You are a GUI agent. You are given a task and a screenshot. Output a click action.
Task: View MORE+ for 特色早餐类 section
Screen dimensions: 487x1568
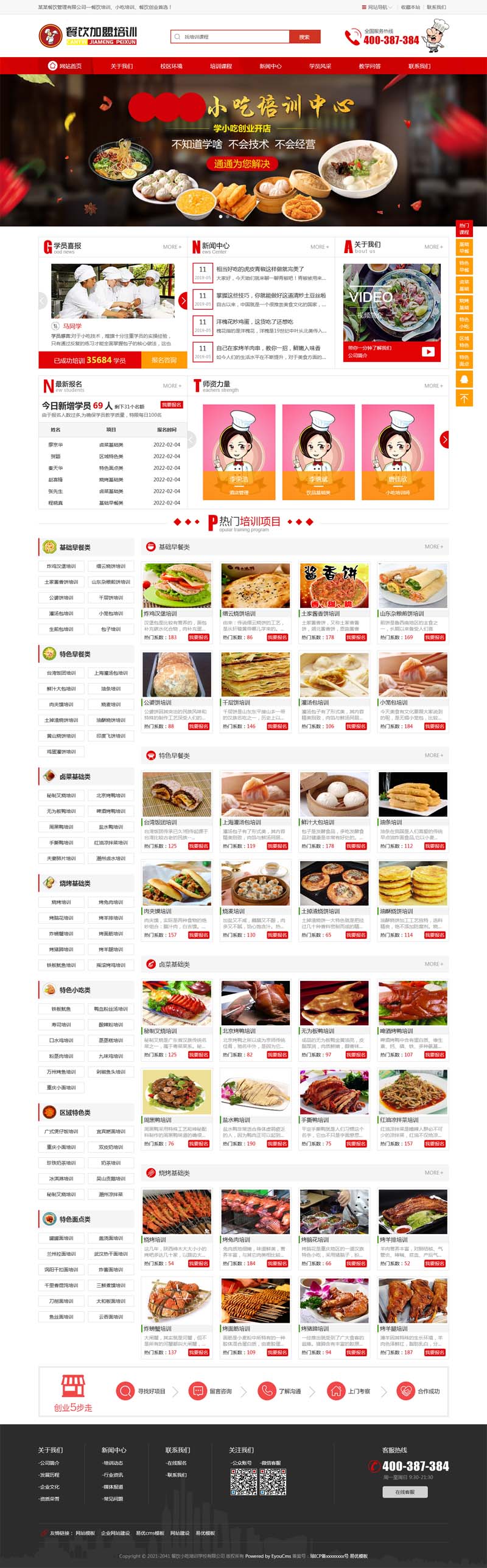tap(433, 755)
